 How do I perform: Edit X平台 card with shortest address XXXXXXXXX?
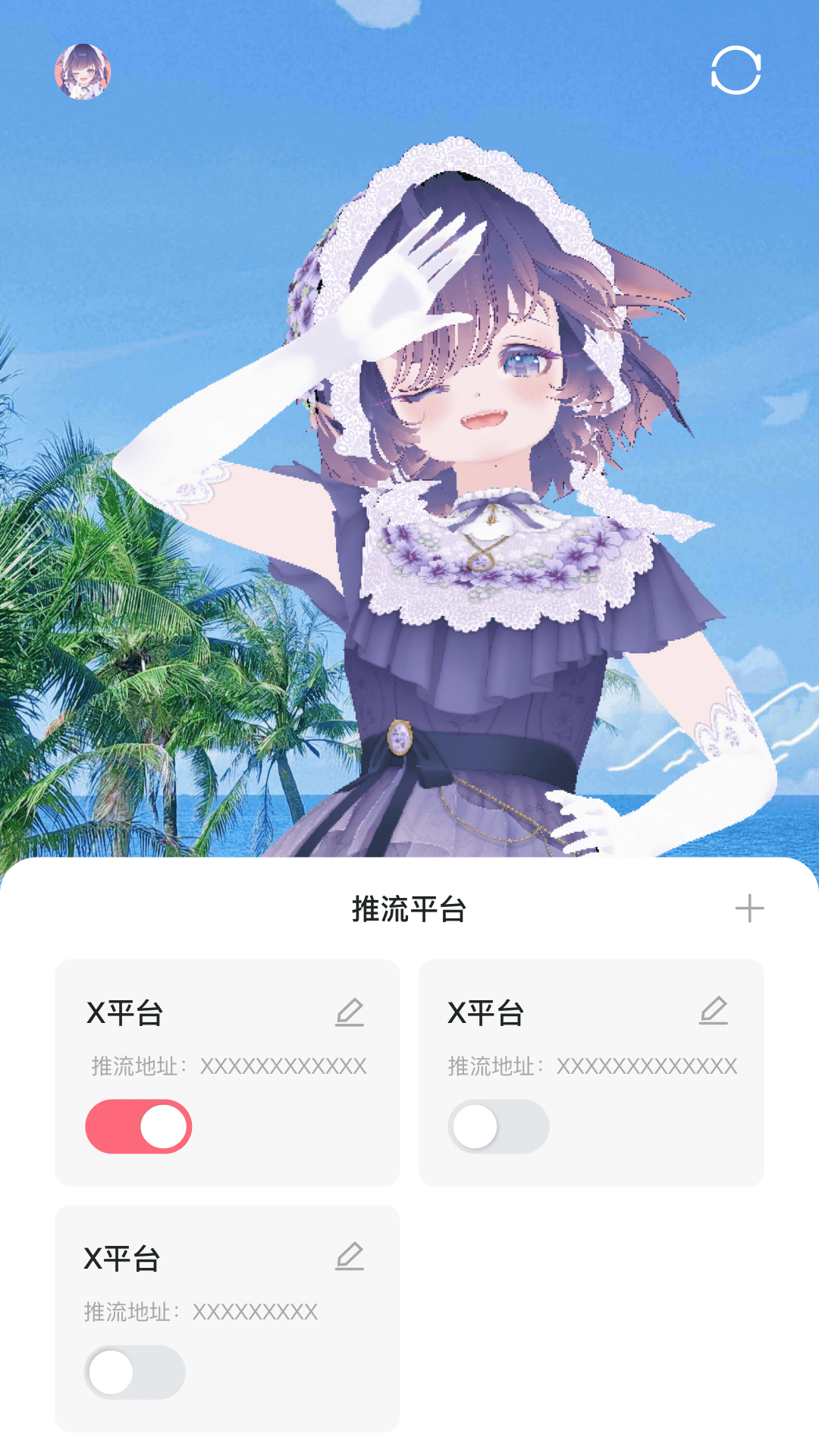(x=350, y=1257)
